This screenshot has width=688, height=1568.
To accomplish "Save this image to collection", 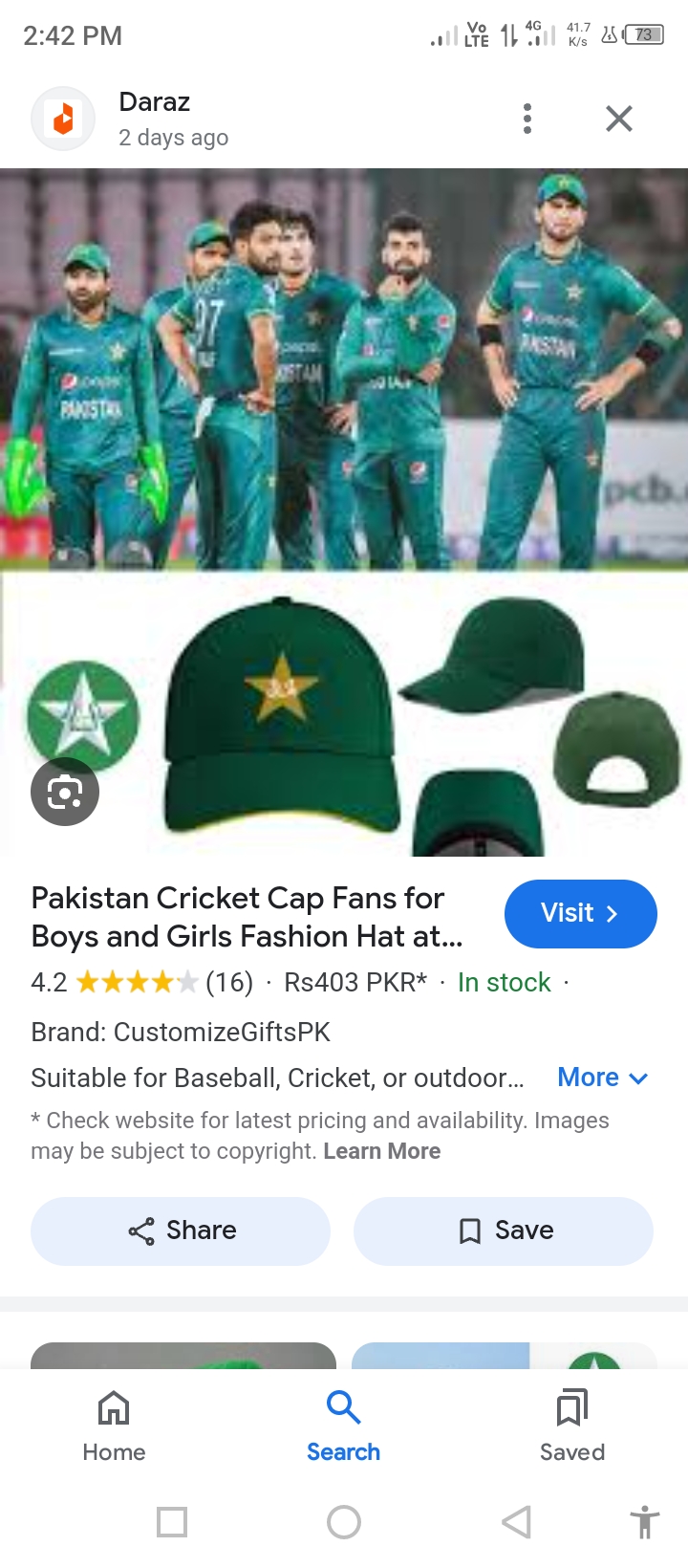I will tap(504, 1230).
